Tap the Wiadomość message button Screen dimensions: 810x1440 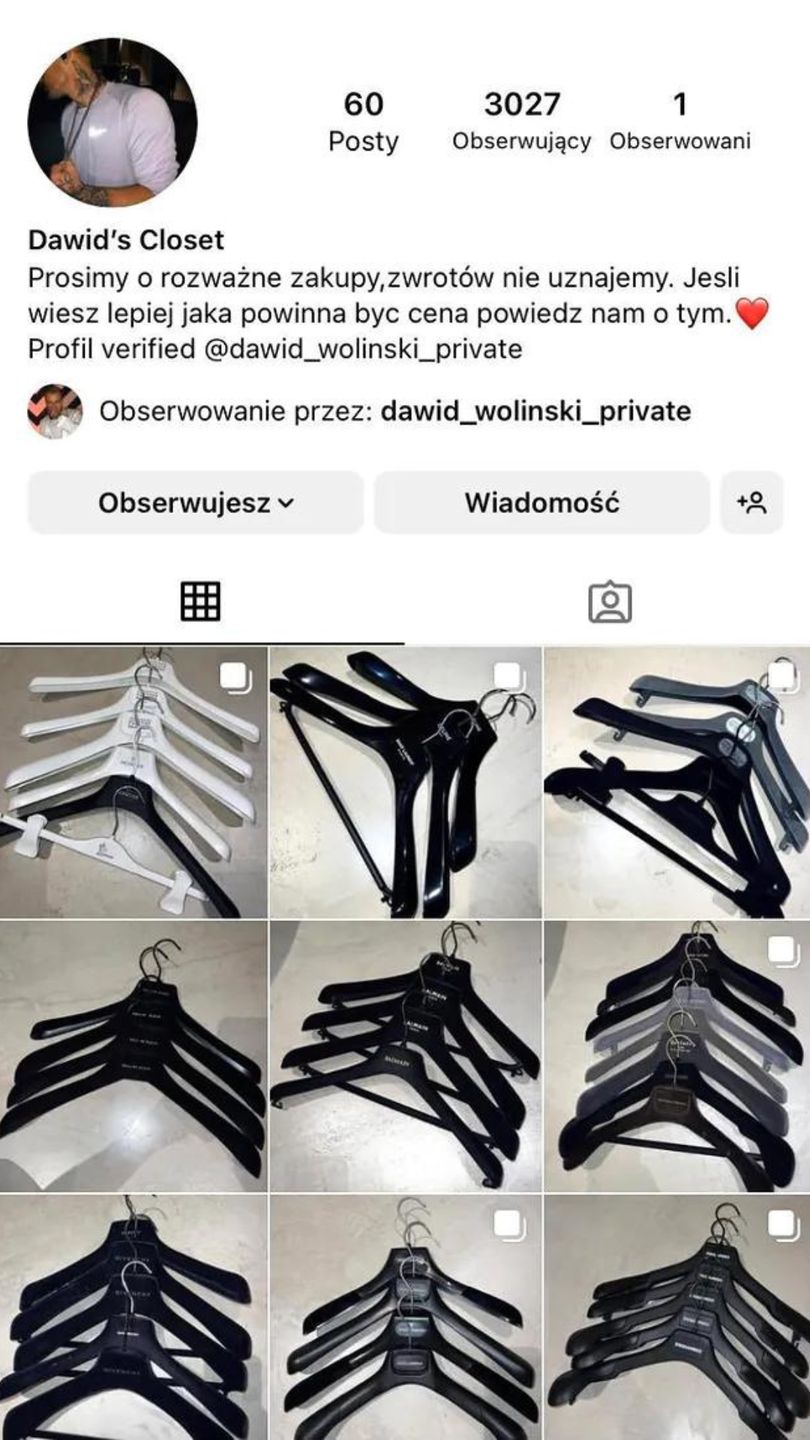pyautogui.click(x=541, y=503)
